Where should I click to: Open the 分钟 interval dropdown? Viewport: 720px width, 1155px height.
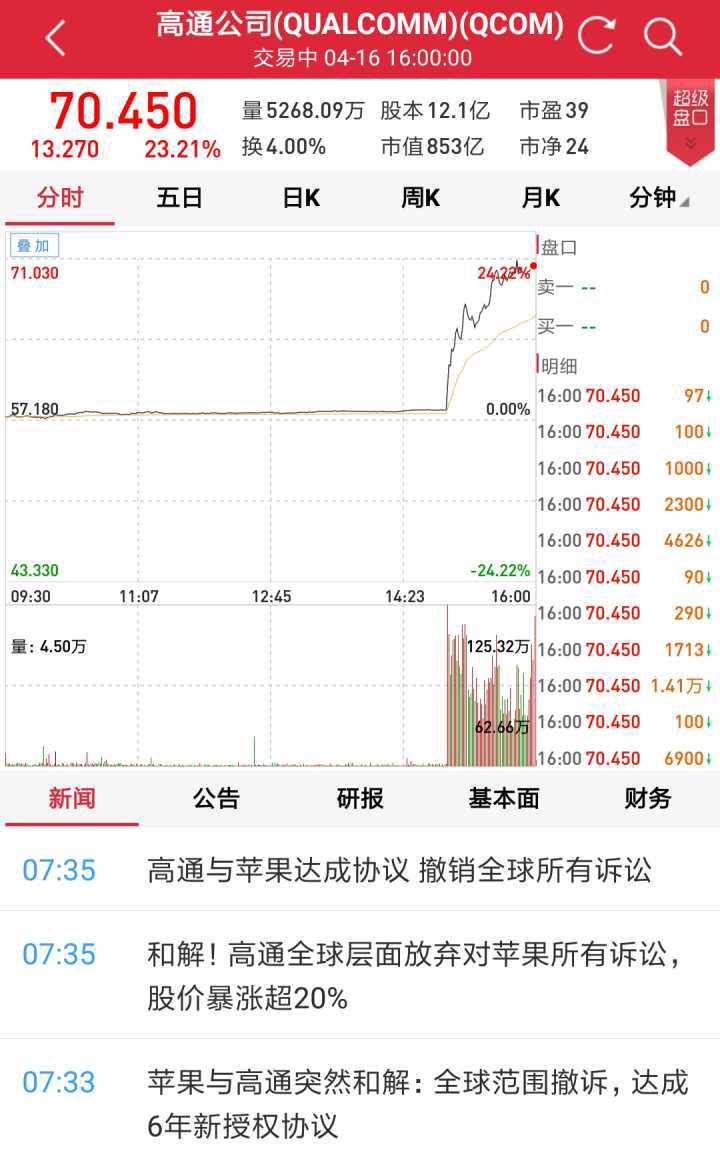tap(658, 197)
